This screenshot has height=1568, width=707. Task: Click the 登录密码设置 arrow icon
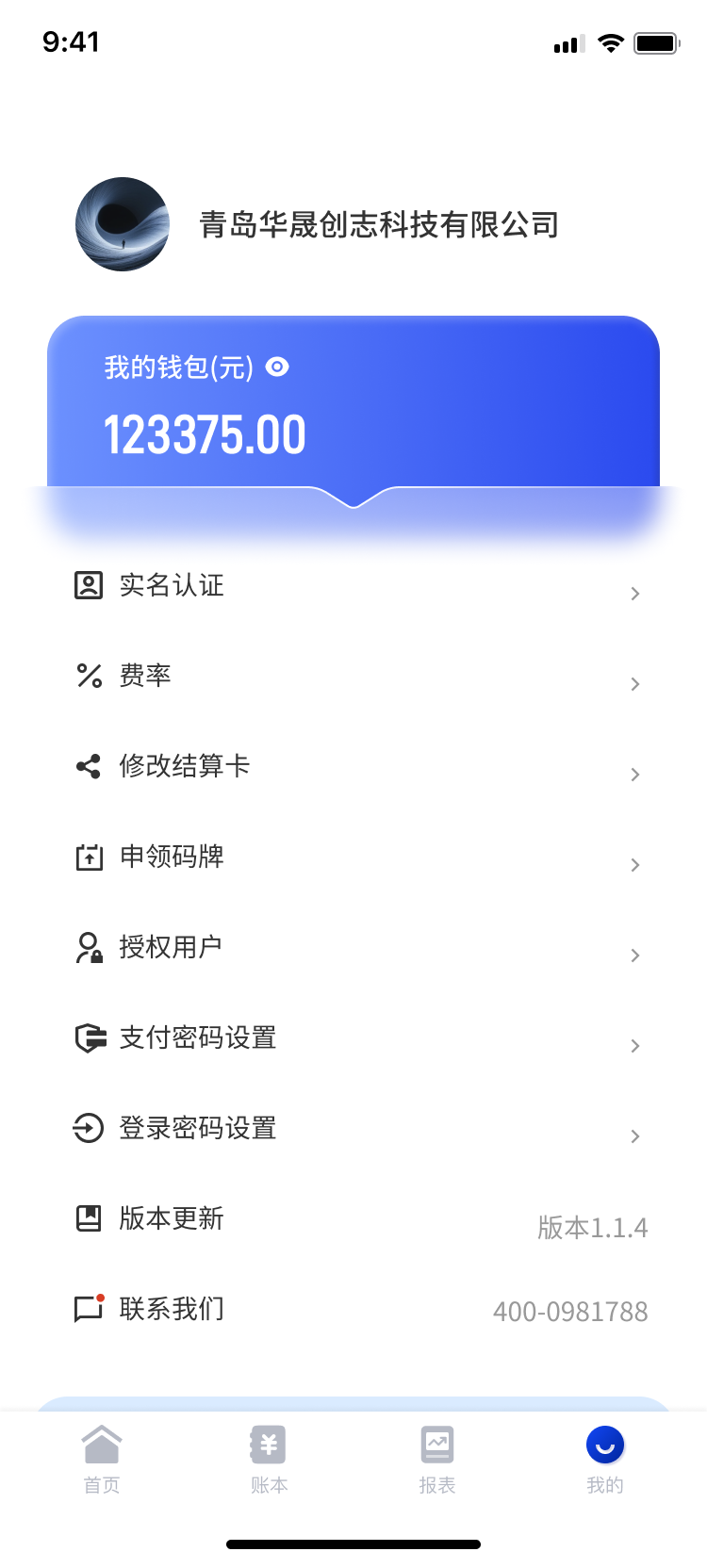88,1128
